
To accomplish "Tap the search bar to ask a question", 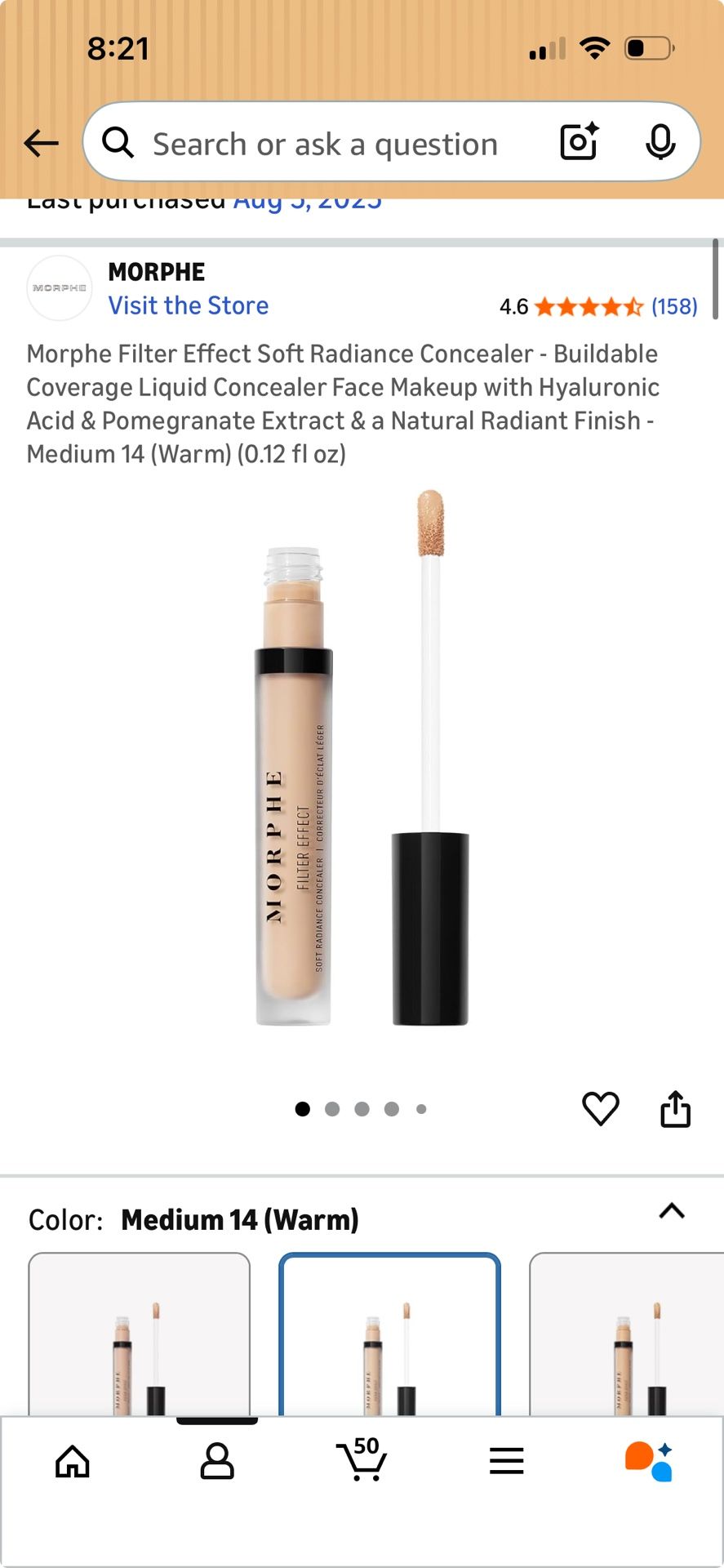I will tap(326, 142).
